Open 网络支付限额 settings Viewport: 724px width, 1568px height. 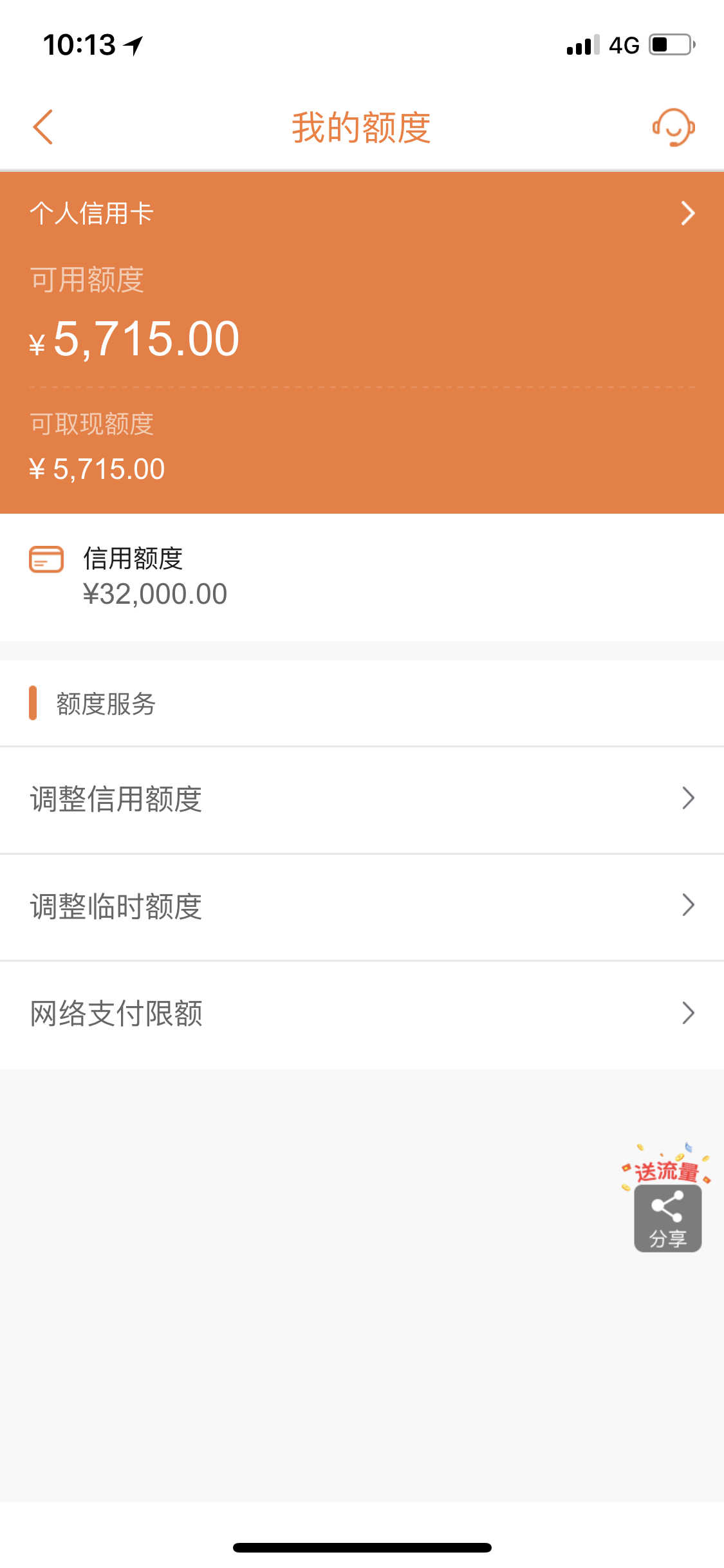pyautogui.click(x=360, y=1014)
